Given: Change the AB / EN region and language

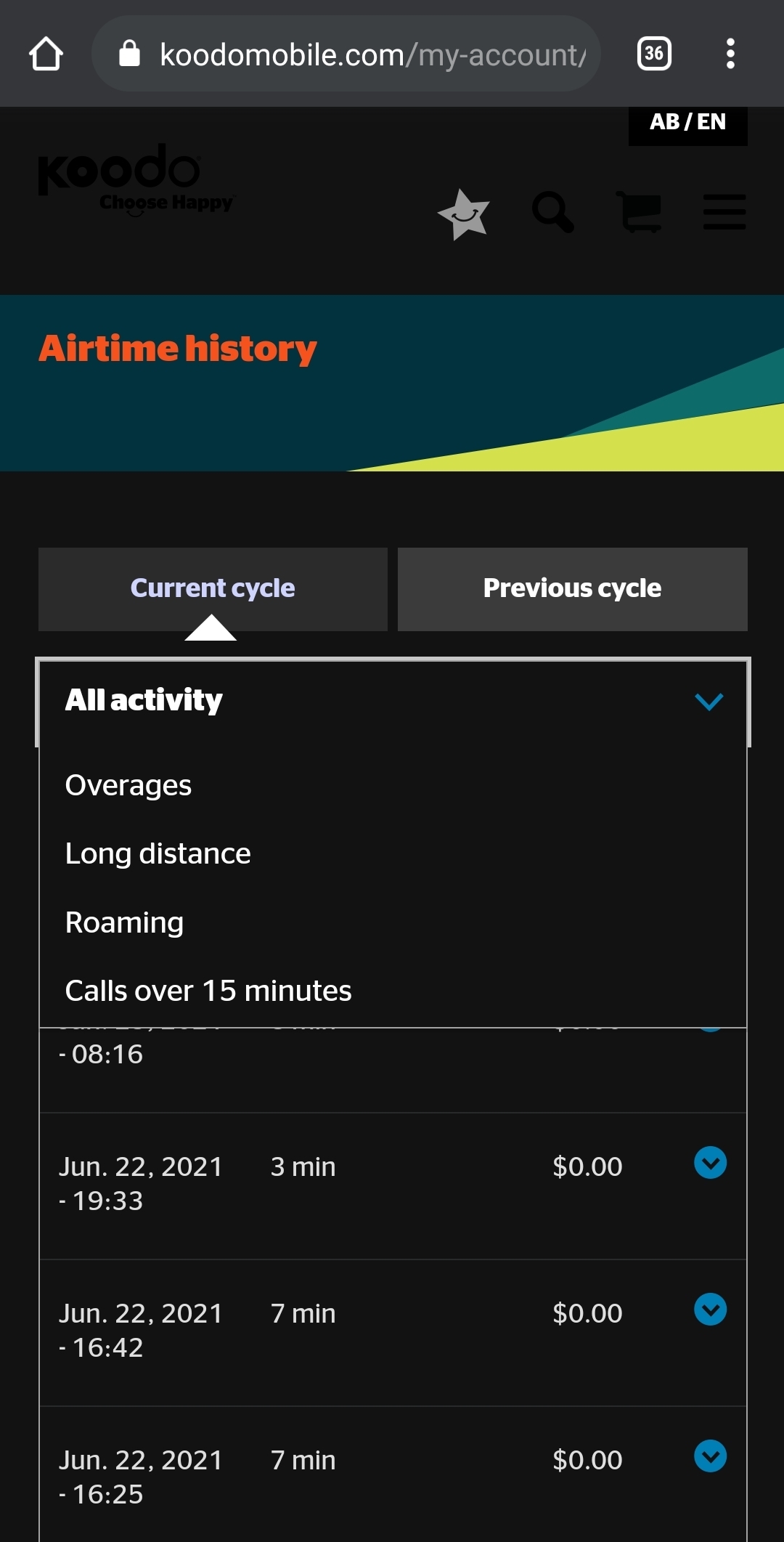Looking at the screenshot, I should pyautogui.click(x=687, y=122).
